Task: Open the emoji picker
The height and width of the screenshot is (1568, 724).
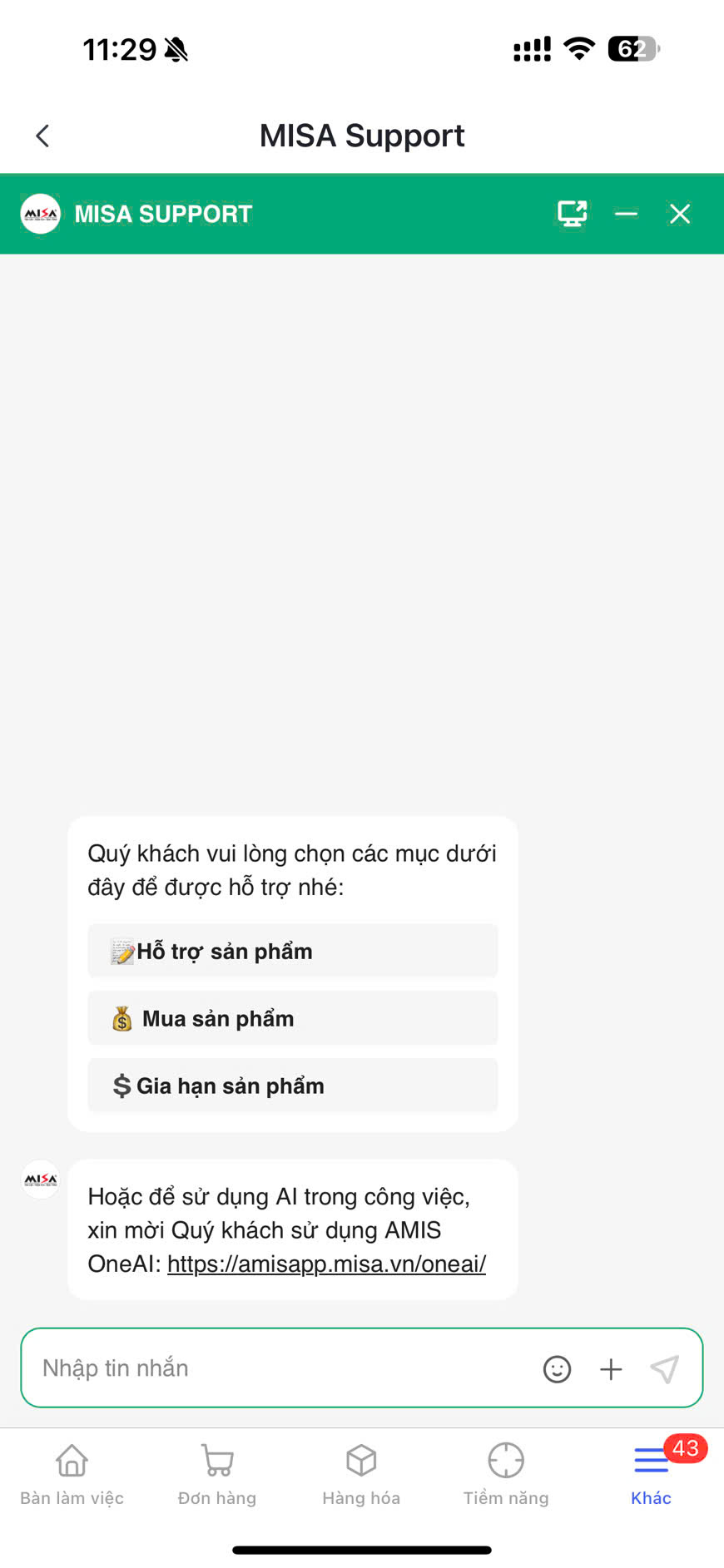Action: point(557,1369)
